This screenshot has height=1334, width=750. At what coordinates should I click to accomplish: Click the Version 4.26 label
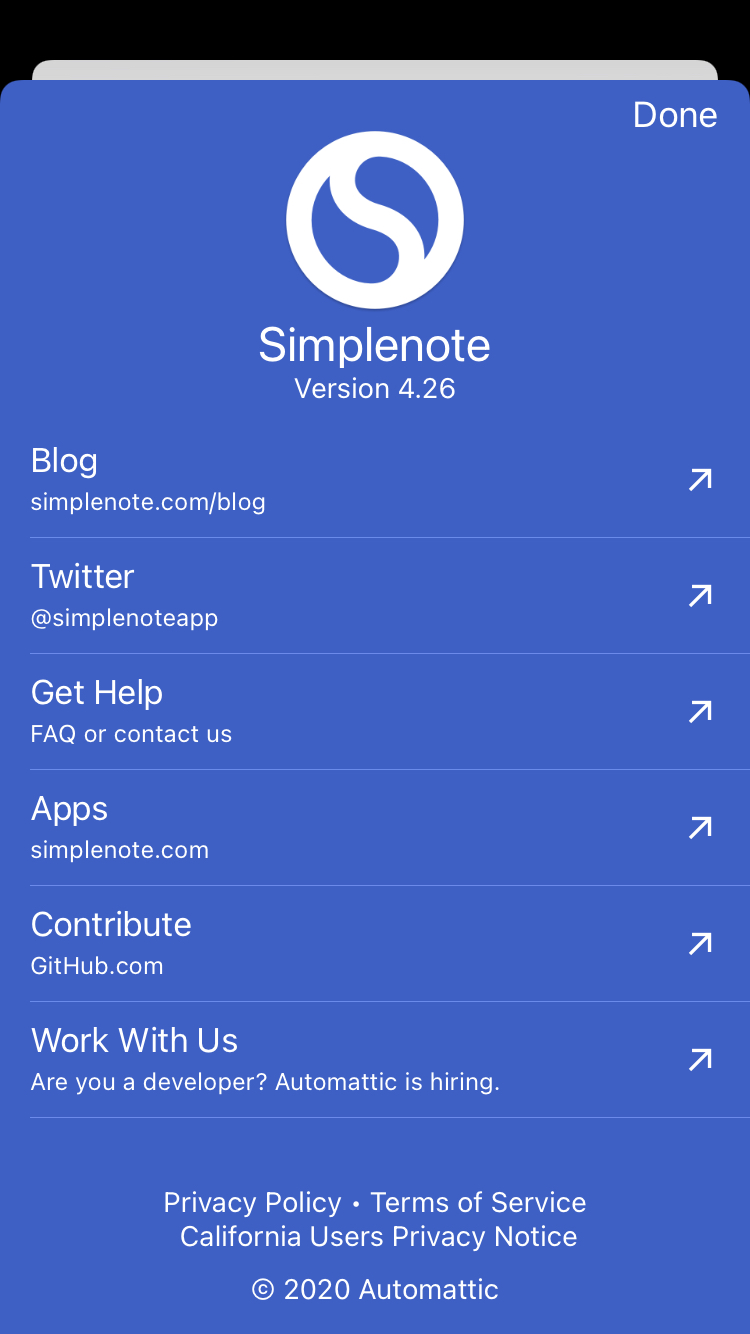point(374,388)
